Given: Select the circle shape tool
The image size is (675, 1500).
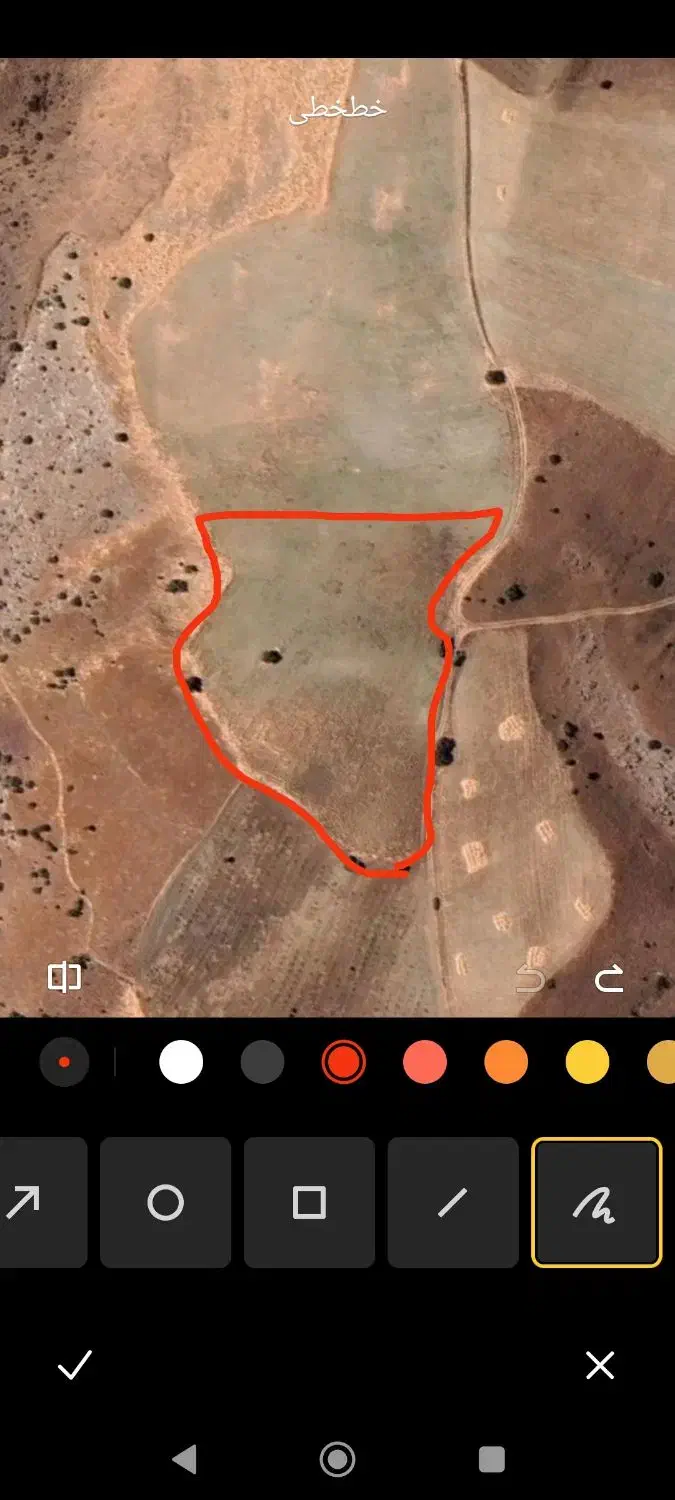Looking at the screenshot, I should 165,1202.
